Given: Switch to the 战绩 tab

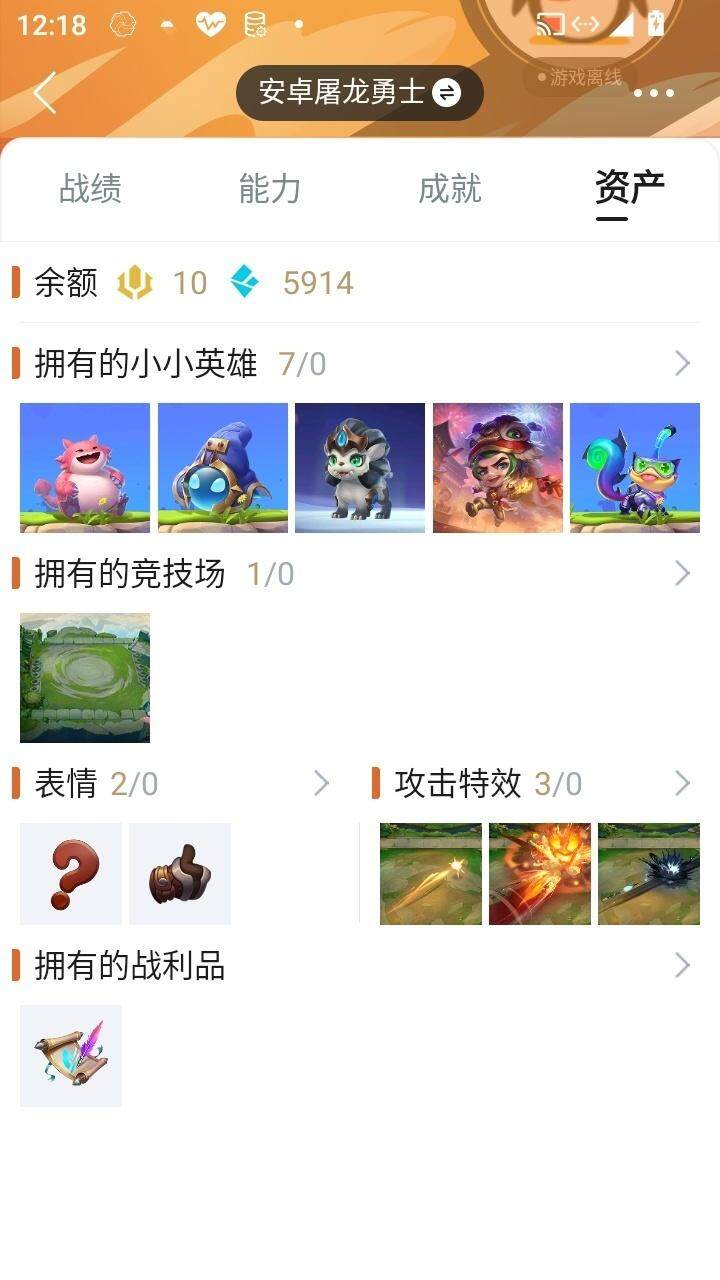Looking at the screenshot, I should [90, 189].
